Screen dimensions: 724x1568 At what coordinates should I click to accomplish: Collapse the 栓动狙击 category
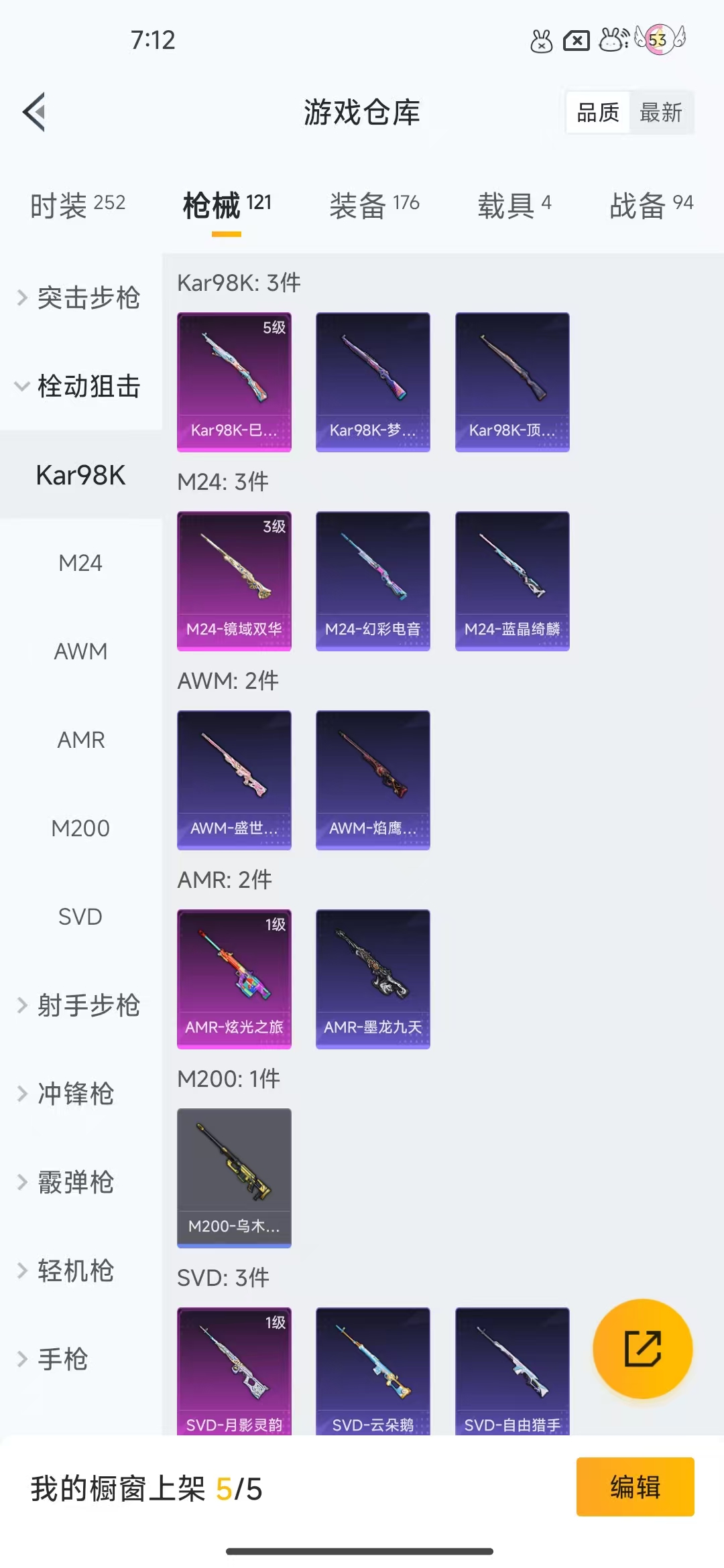coord(80,387)
